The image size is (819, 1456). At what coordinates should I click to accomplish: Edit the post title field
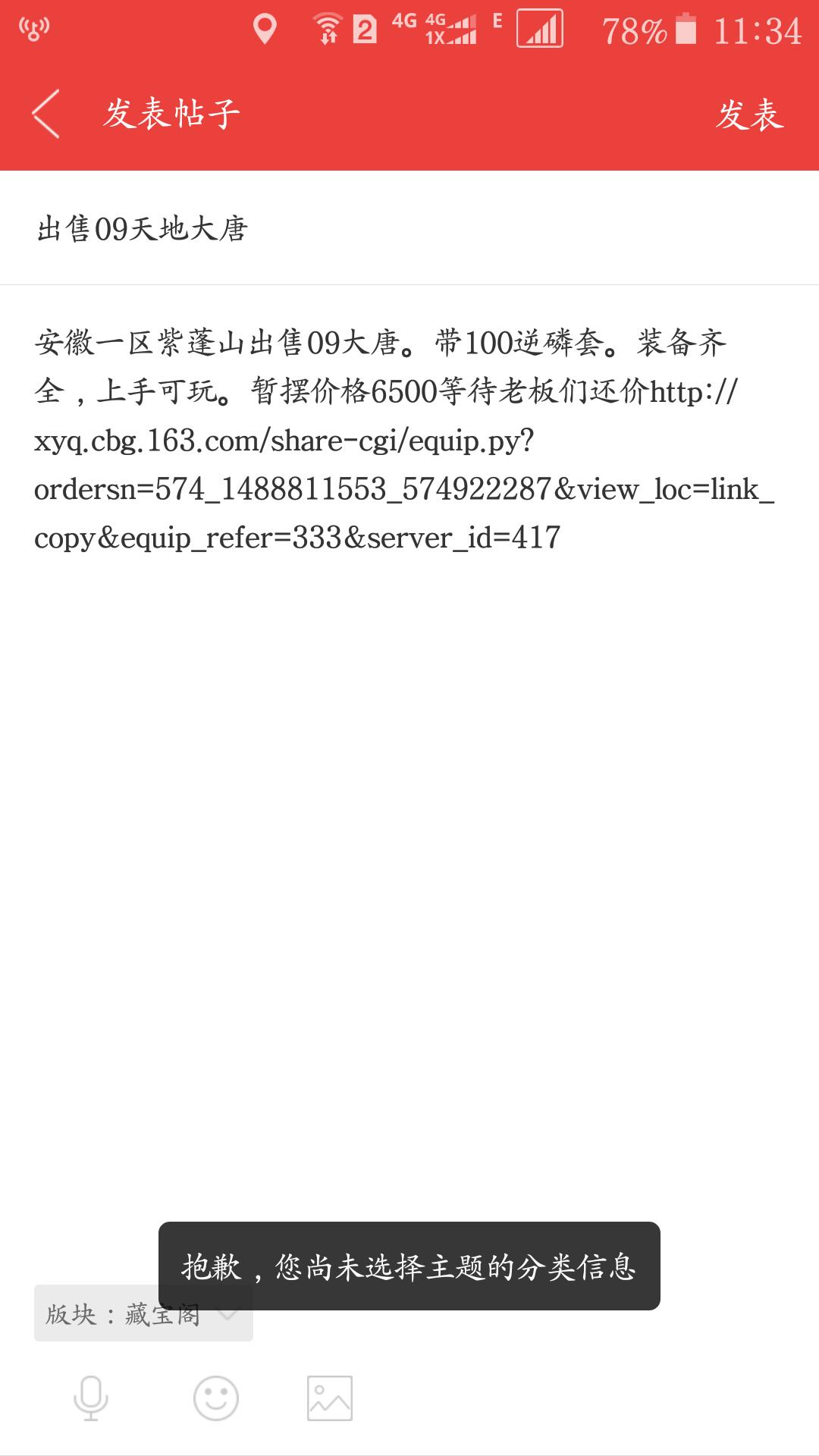409,228
